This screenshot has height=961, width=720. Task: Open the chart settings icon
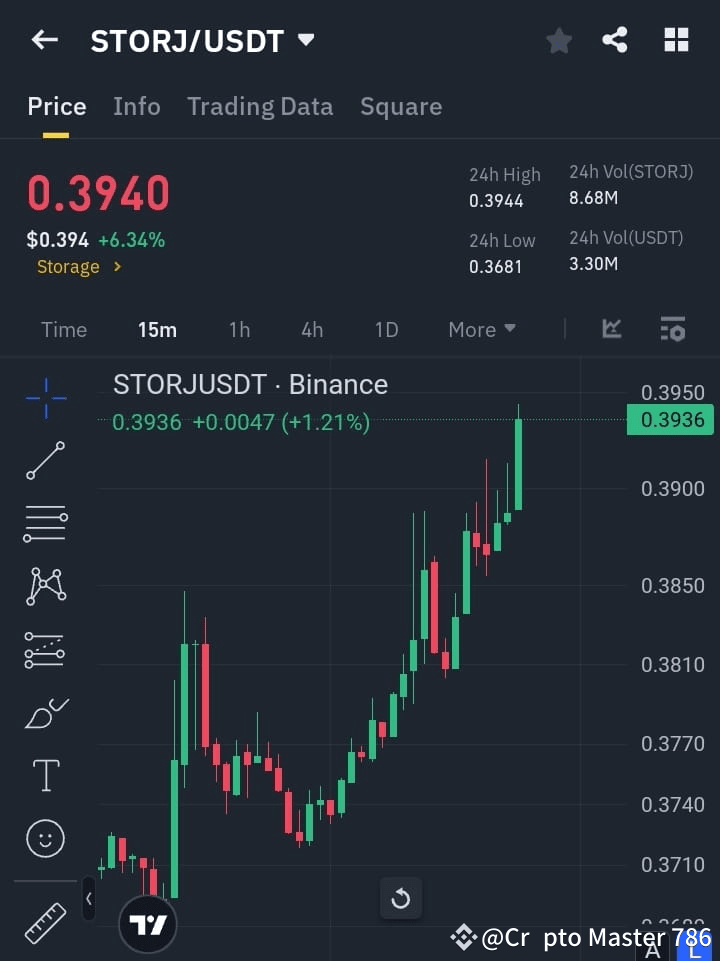(672, 329)
